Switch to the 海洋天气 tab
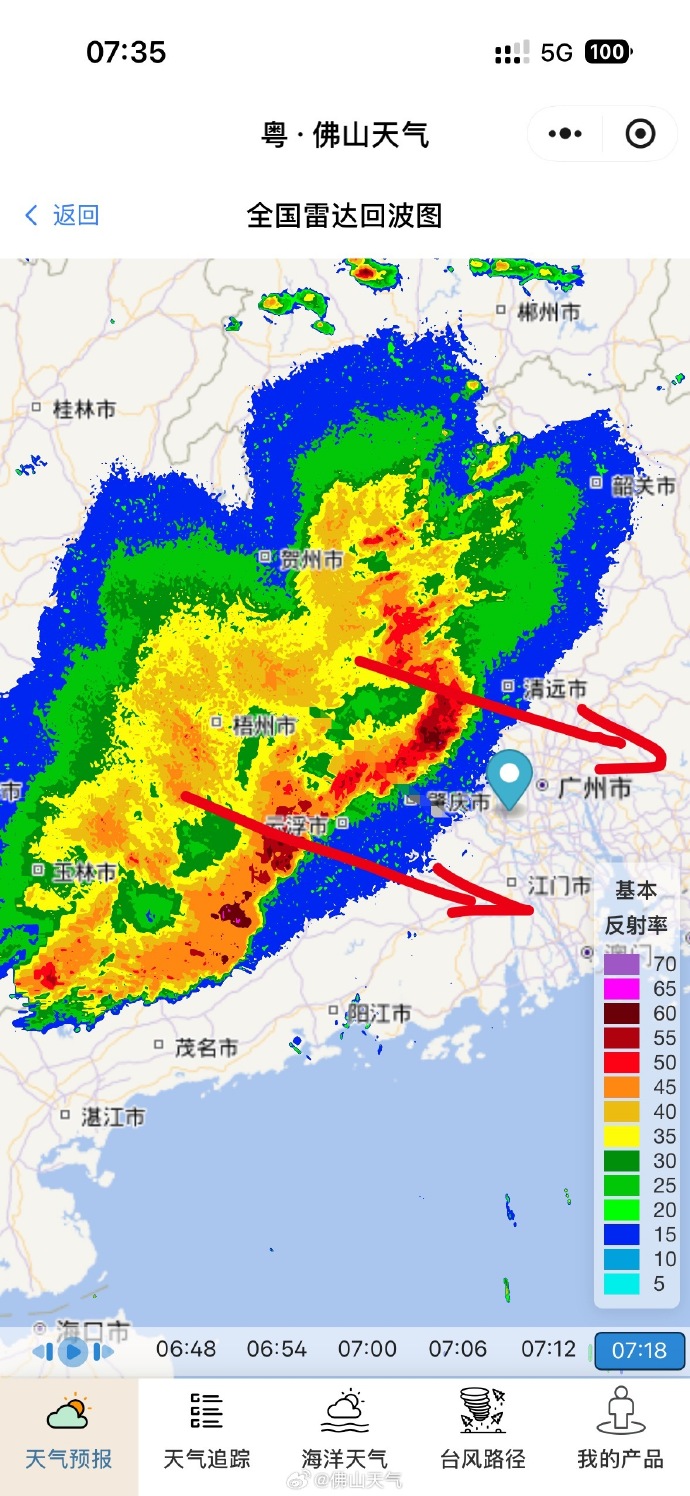 [345, 1436]
